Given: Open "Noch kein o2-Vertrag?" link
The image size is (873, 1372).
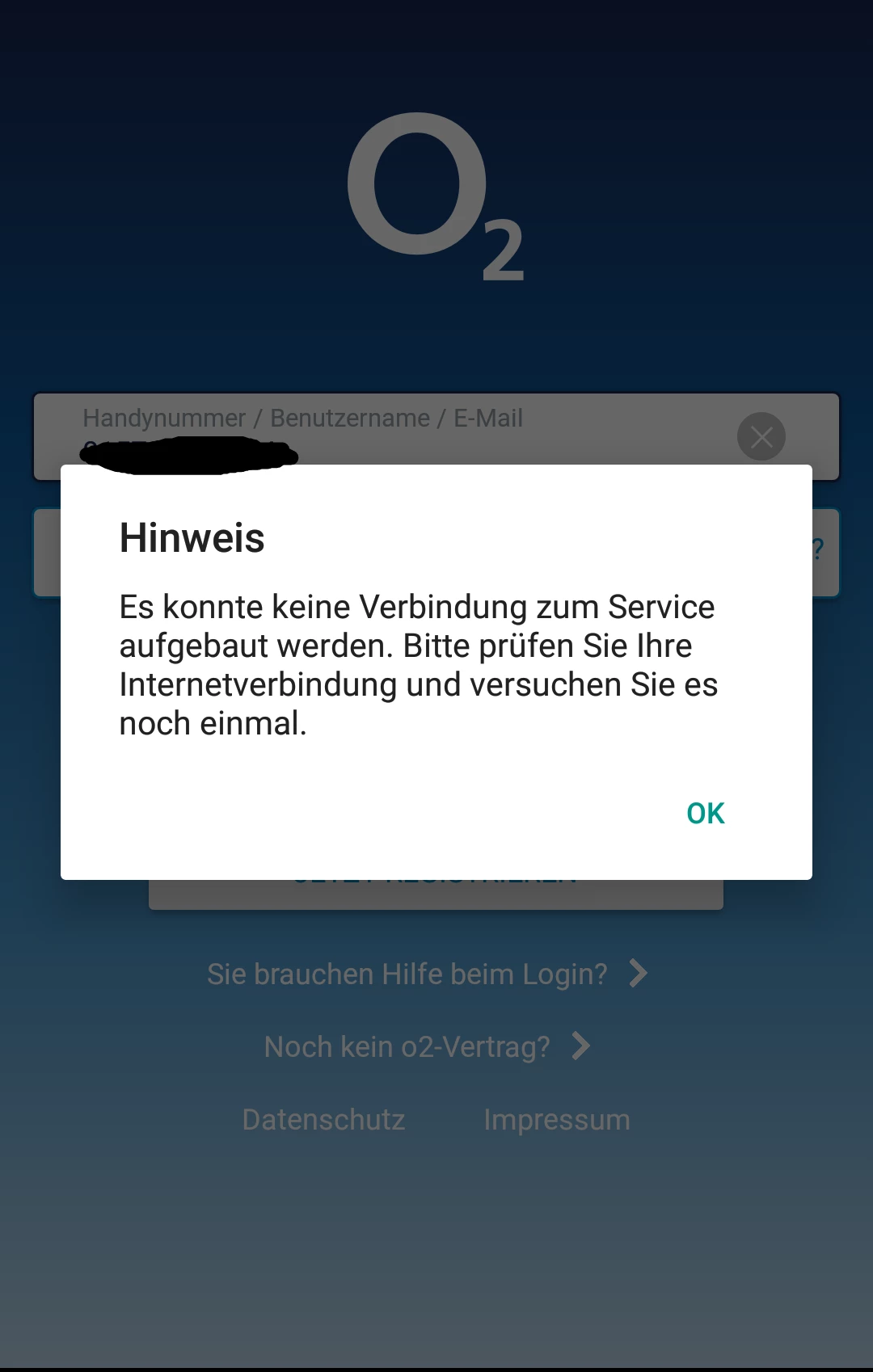Looking at the screenshot, I should click(x=427, y=1047).
